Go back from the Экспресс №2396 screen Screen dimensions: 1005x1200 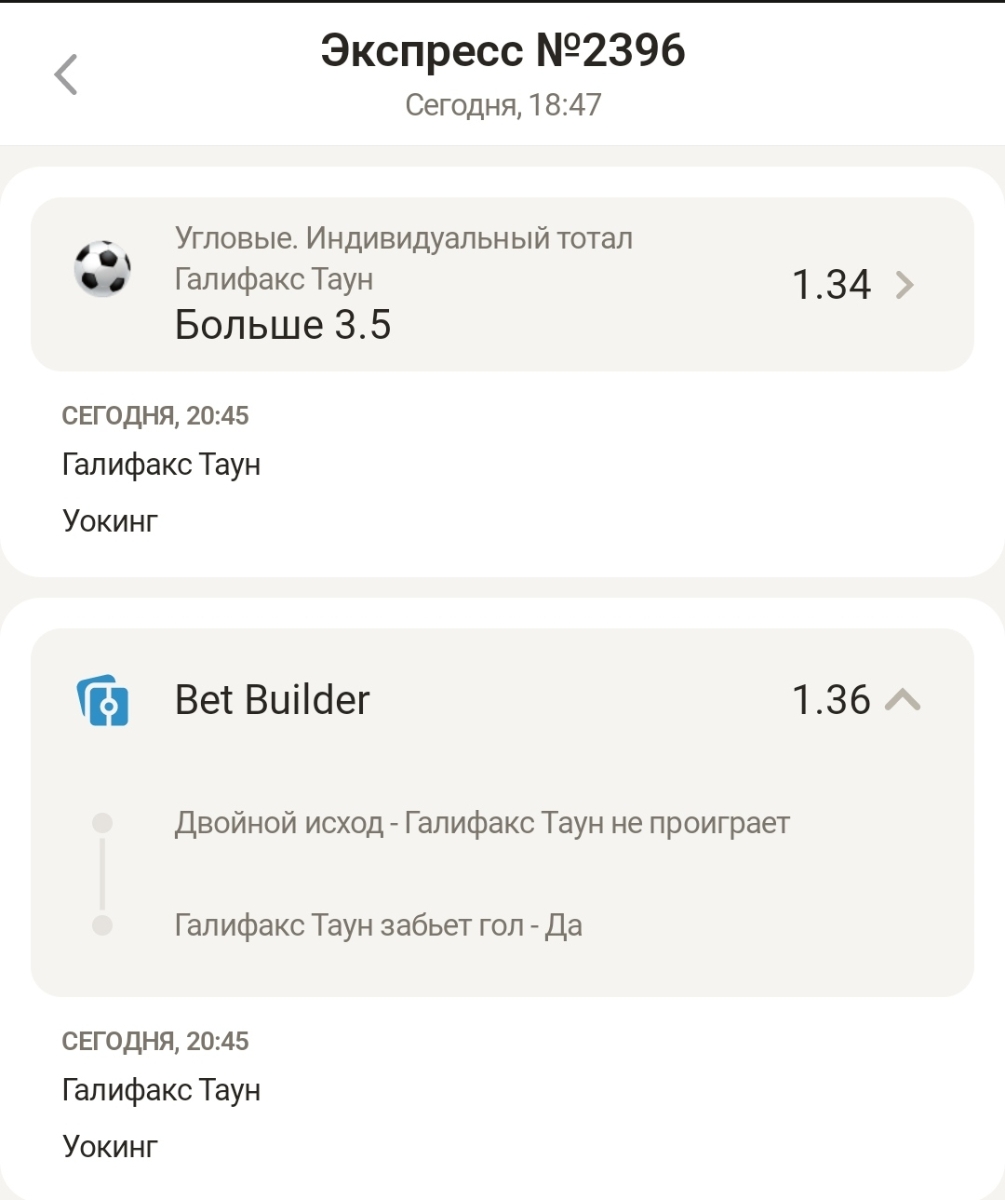[x=66, y=75]
